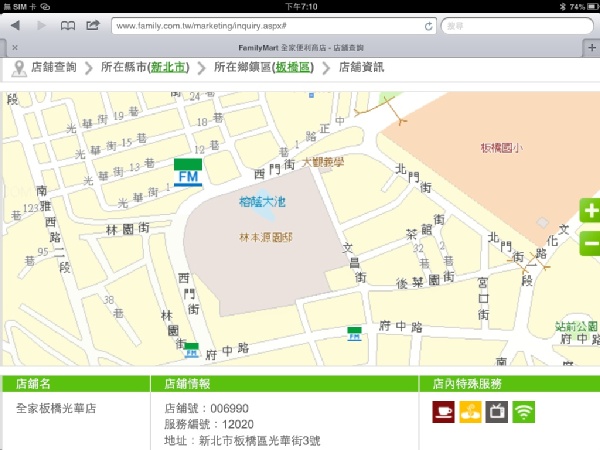
Task: Open the share menu
Action: pos(93,25)
